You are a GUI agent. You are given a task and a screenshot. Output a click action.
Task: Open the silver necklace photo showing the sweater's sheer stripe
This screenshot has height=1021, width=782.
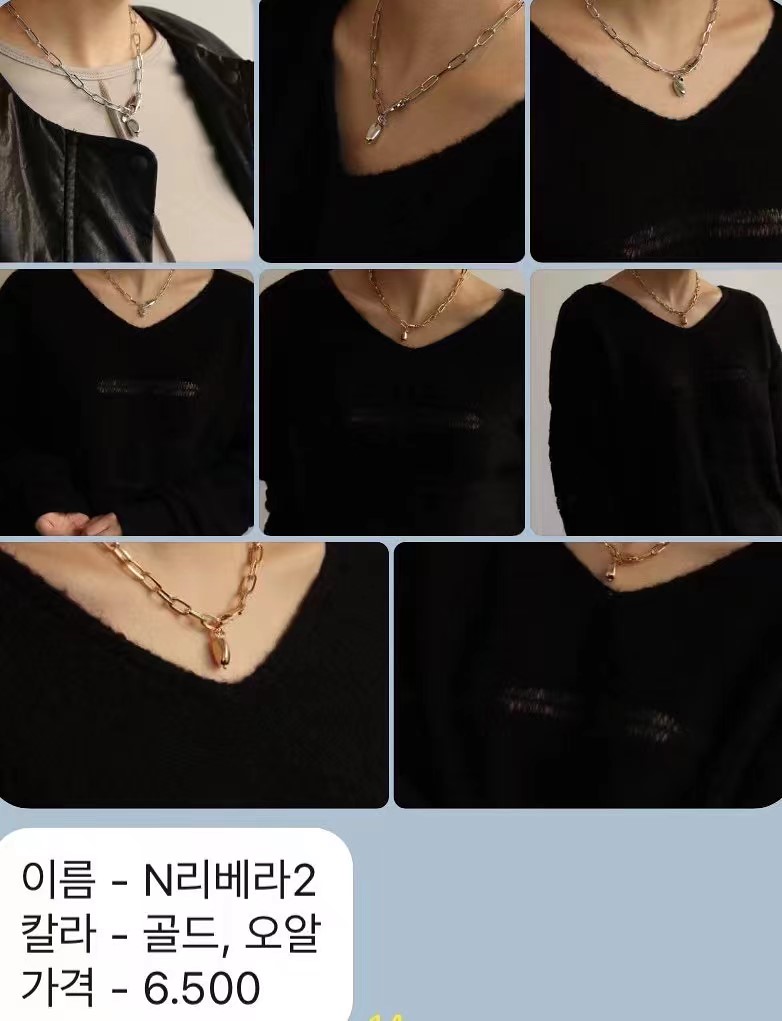[655, 130]
